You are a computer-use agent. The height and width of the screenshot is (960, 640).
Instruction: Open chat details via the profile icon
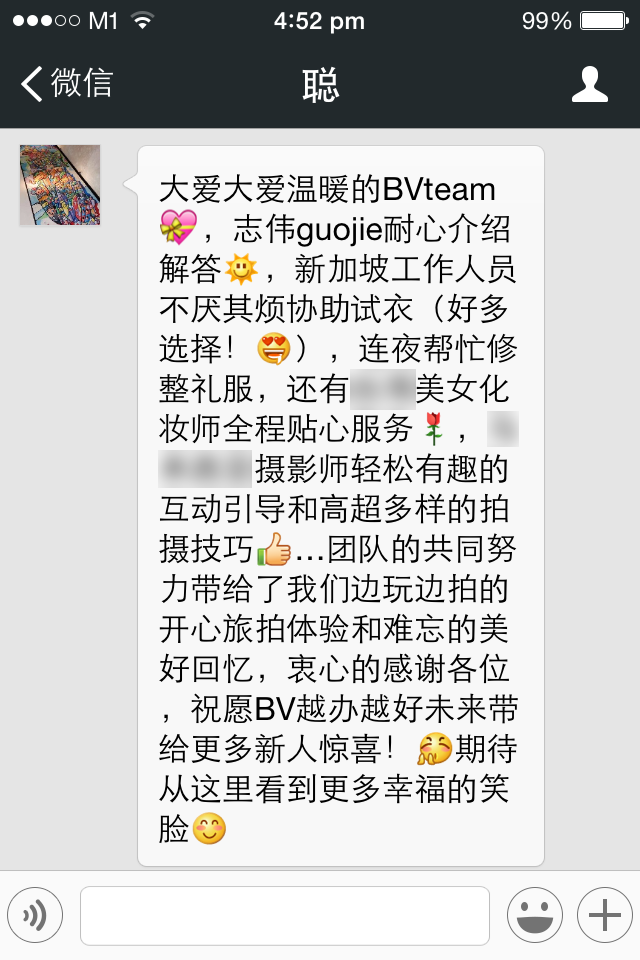pyautogui.click(x=589, y=85)
